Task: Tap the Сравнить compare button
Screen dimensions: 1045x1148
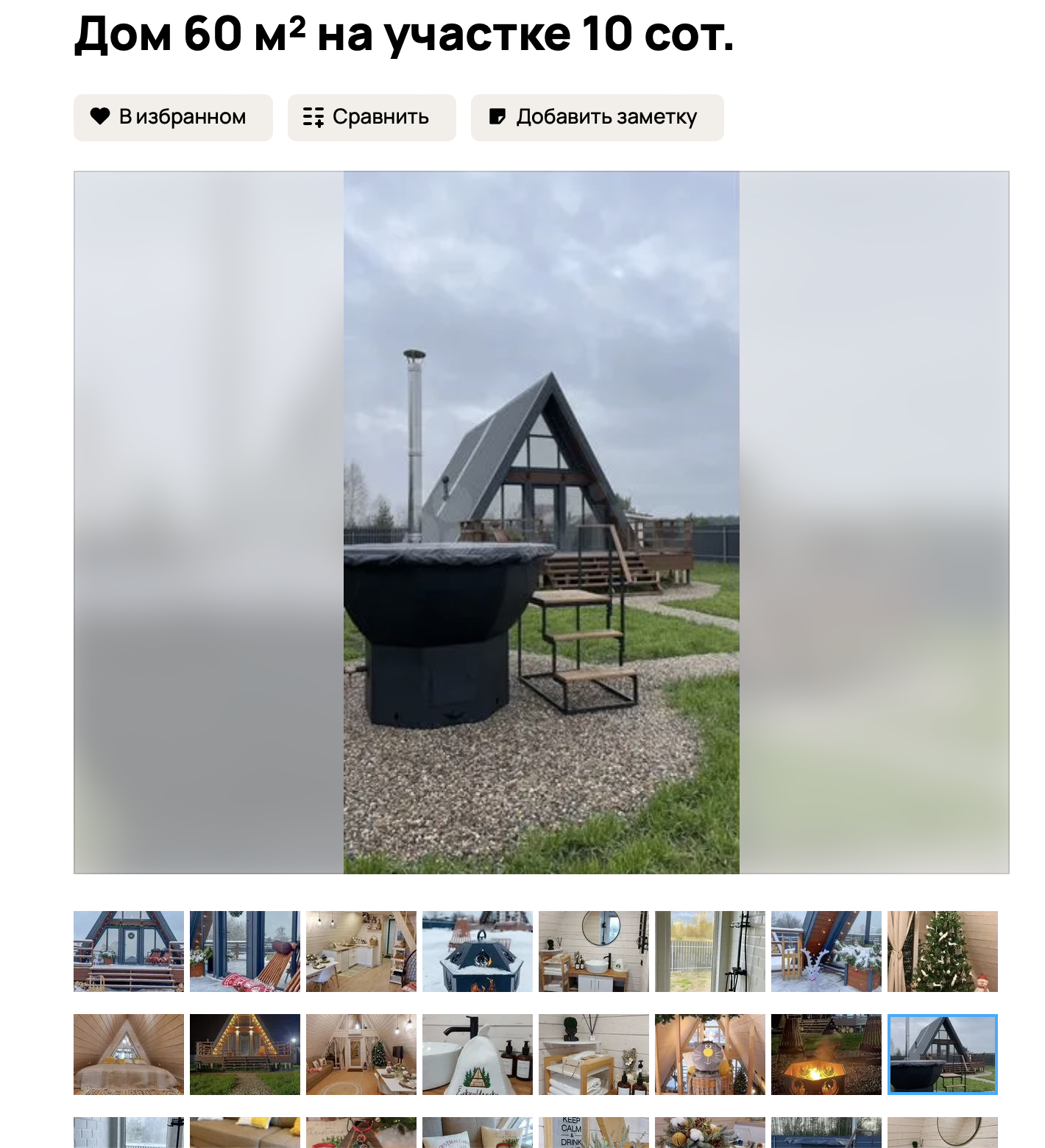Action: click(x=372, y=117)
